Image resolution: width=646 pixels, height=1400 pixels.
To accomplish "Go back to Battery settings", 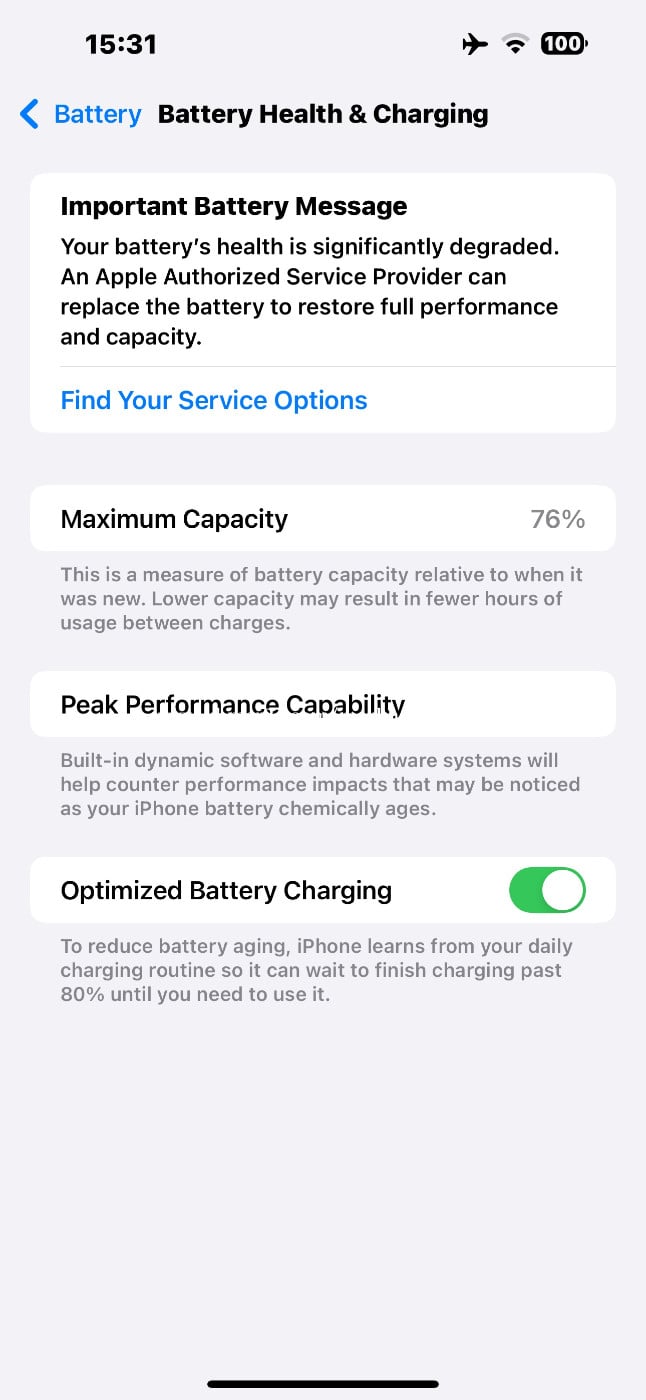I will pos(80,114).
